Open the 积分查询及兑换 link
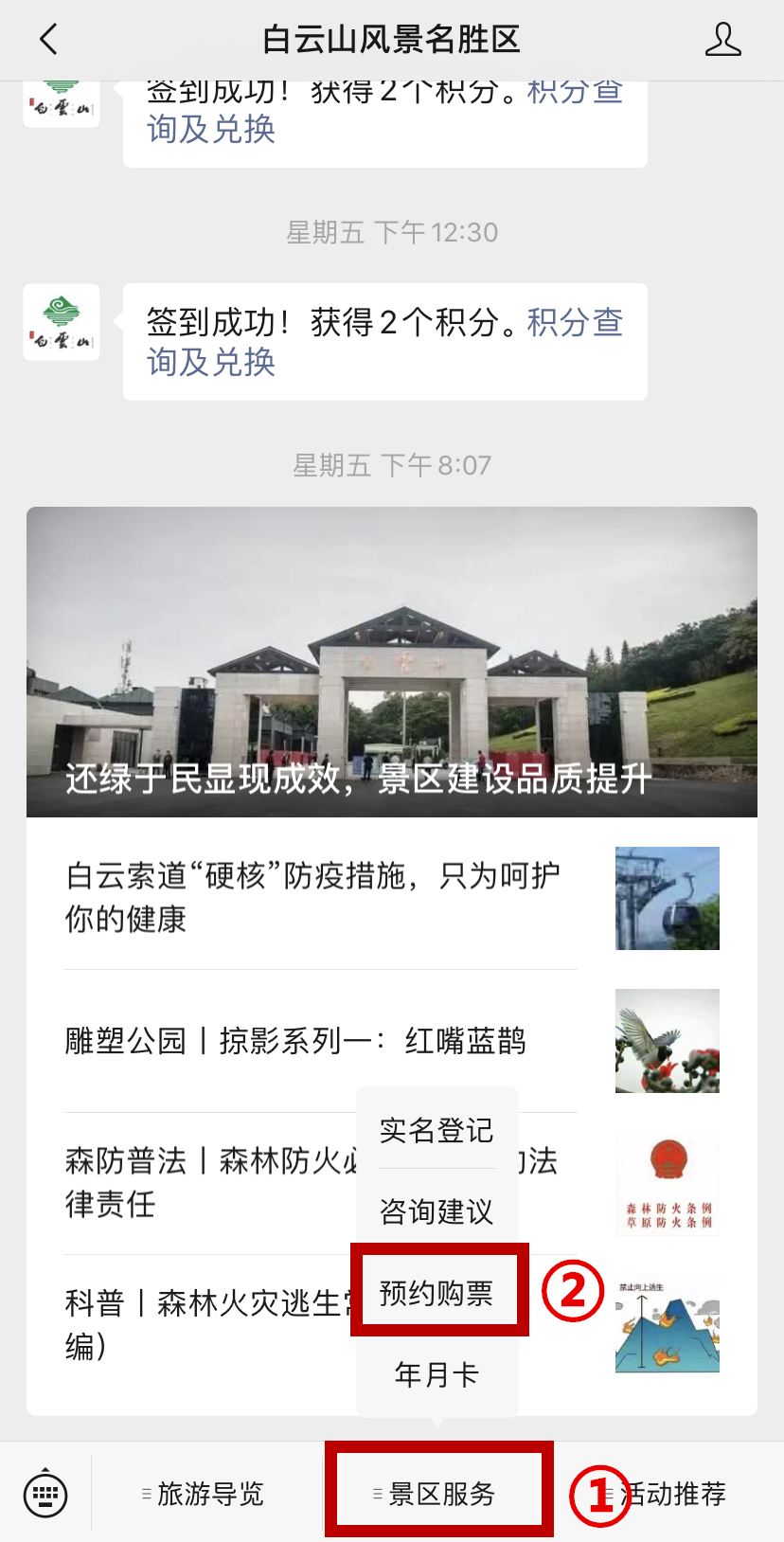 click(x=574, y=323)
